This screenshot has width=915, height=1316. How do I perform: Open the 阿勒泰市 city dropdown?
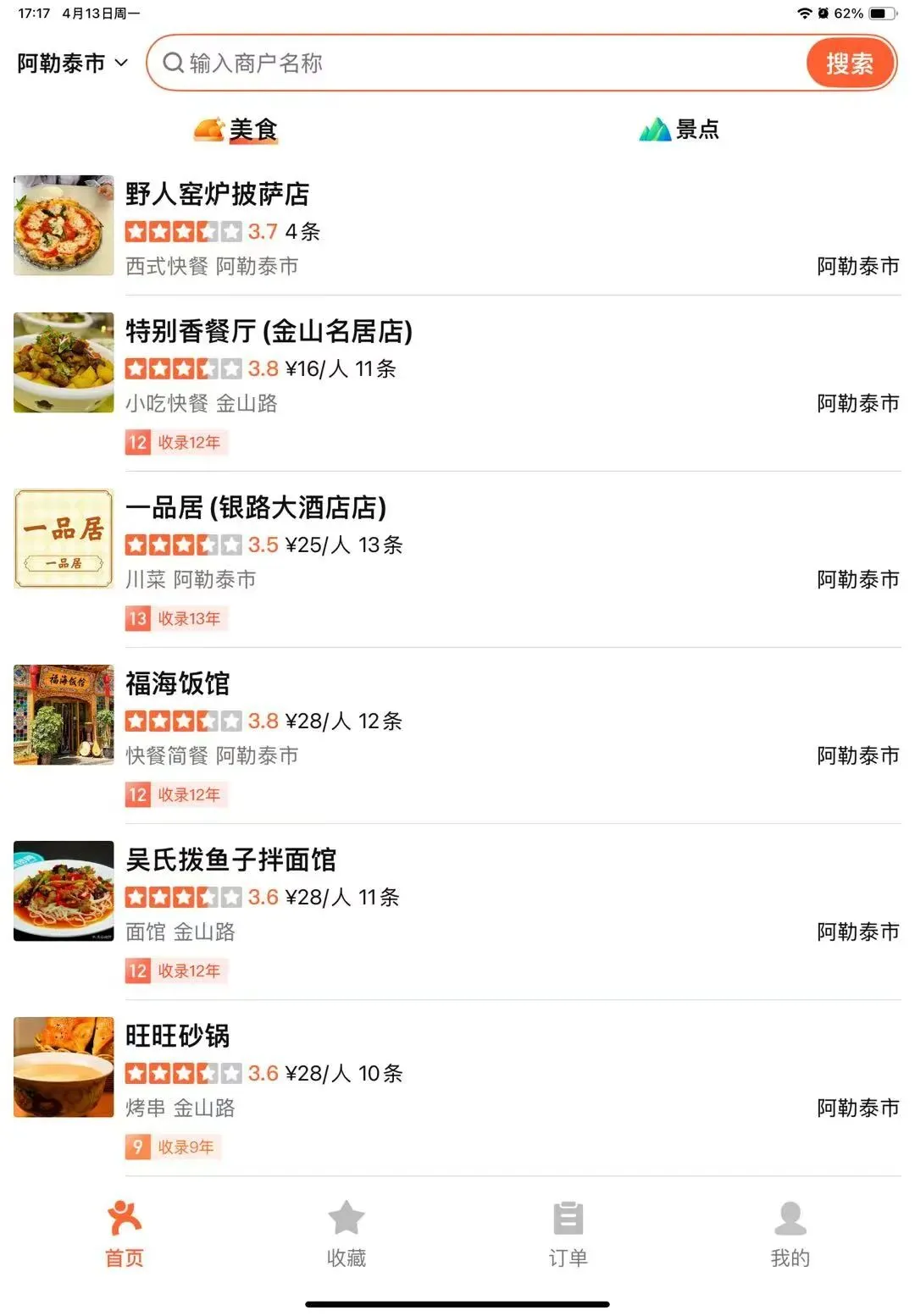click(x=72, y=64)
